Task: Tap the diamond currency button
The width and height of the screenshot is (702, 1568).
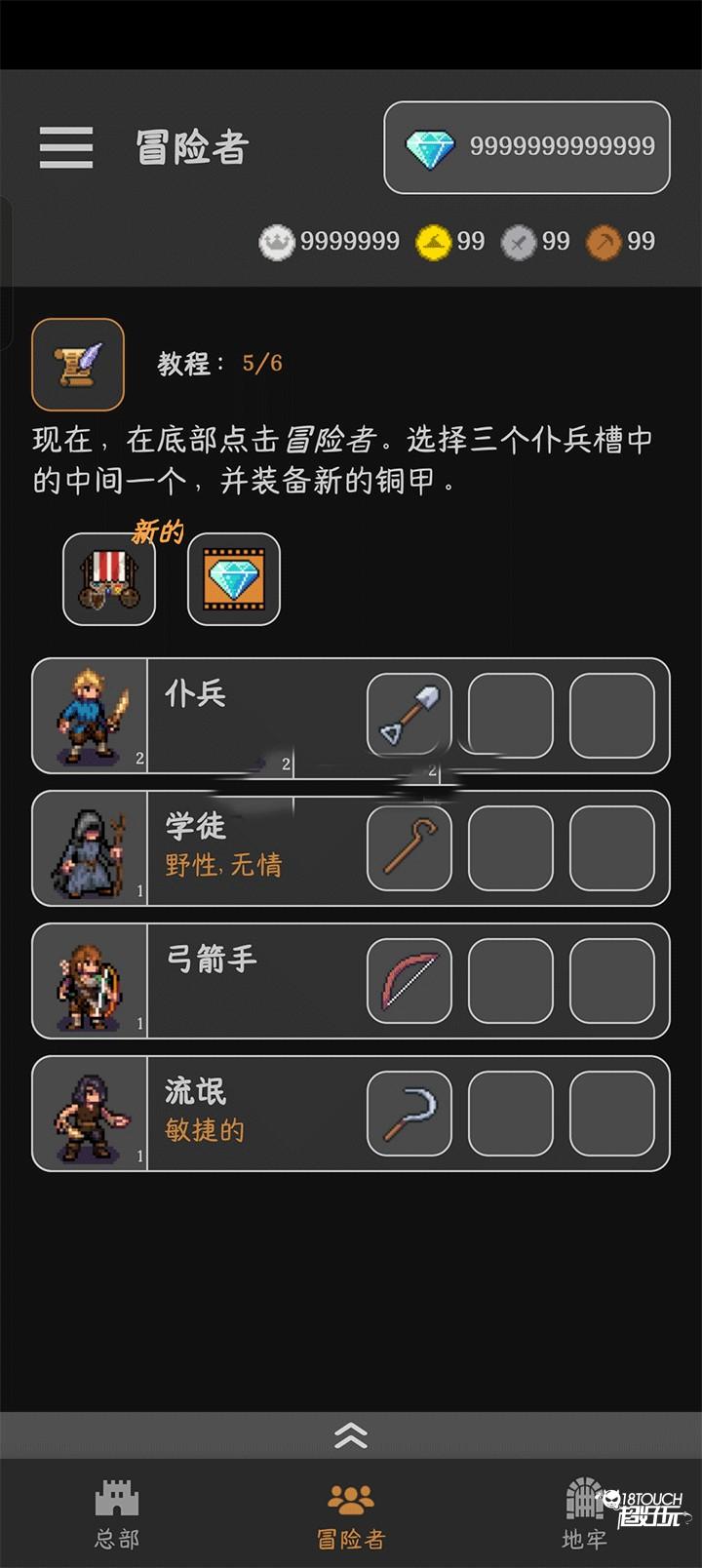Action: pyautogui.click(x=526, y=147)
